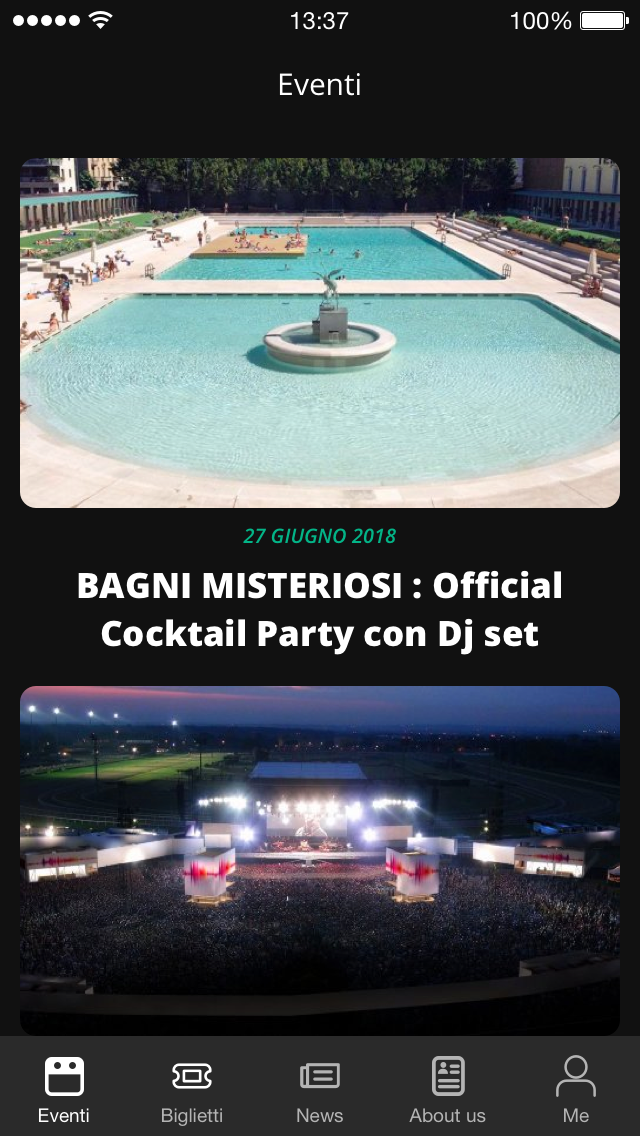This screenshot has width=640, height=1136.
Task: Open the About us tab
Action: pos(447,1089)
